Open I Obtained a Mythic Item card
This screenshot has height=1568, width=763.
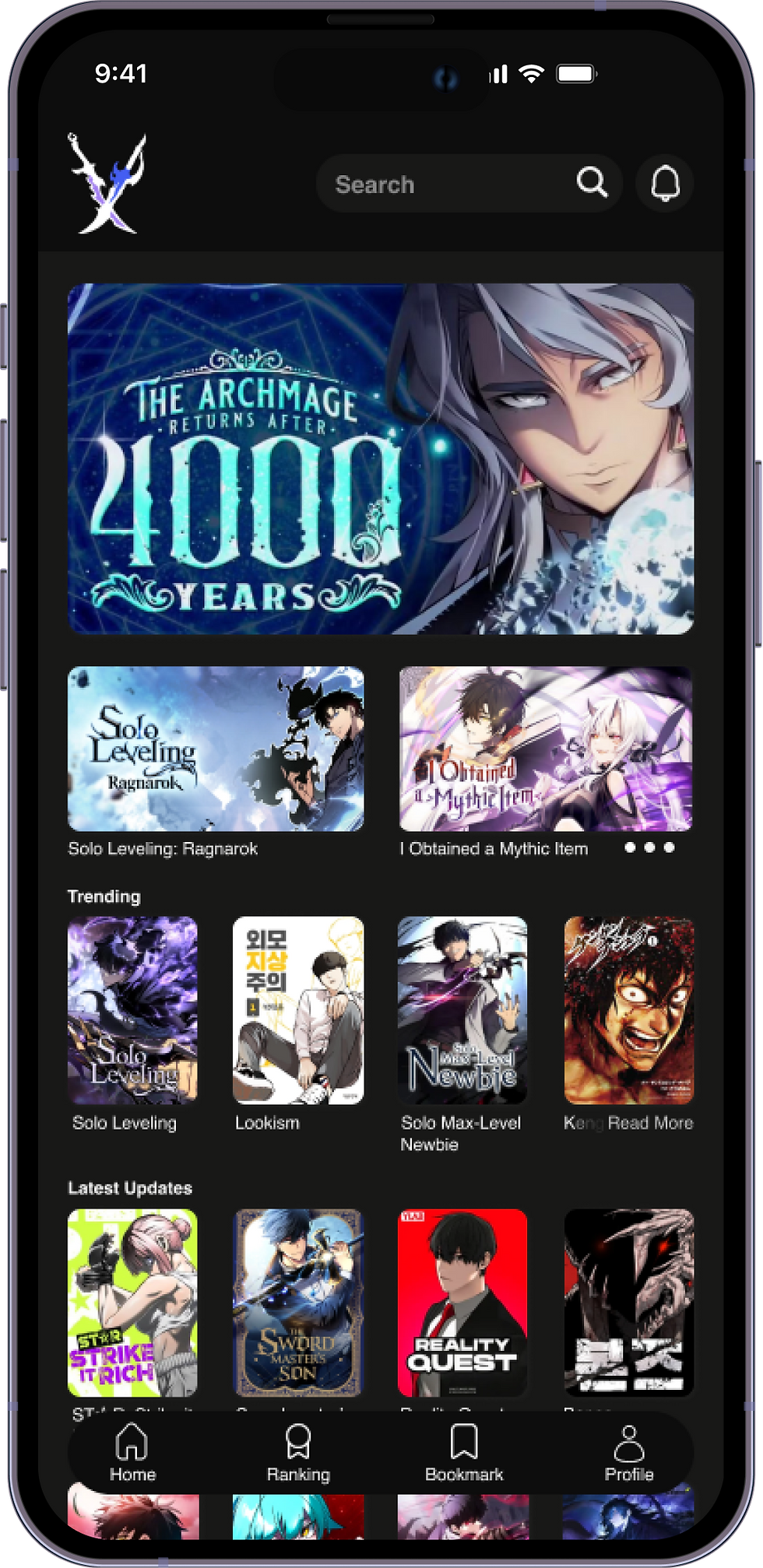coord(545,749)
